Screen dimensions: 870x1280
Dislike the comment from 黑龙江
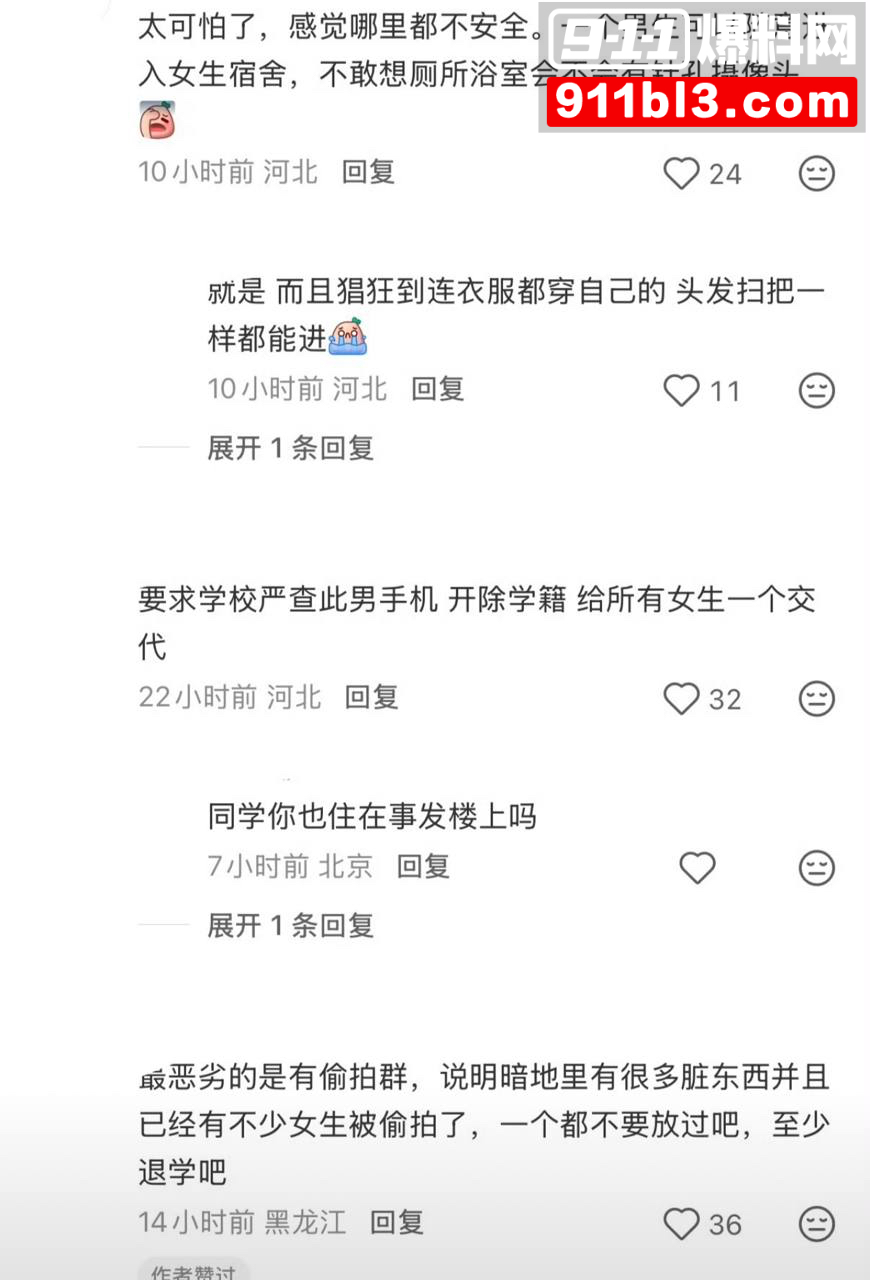coord(817,1223)
